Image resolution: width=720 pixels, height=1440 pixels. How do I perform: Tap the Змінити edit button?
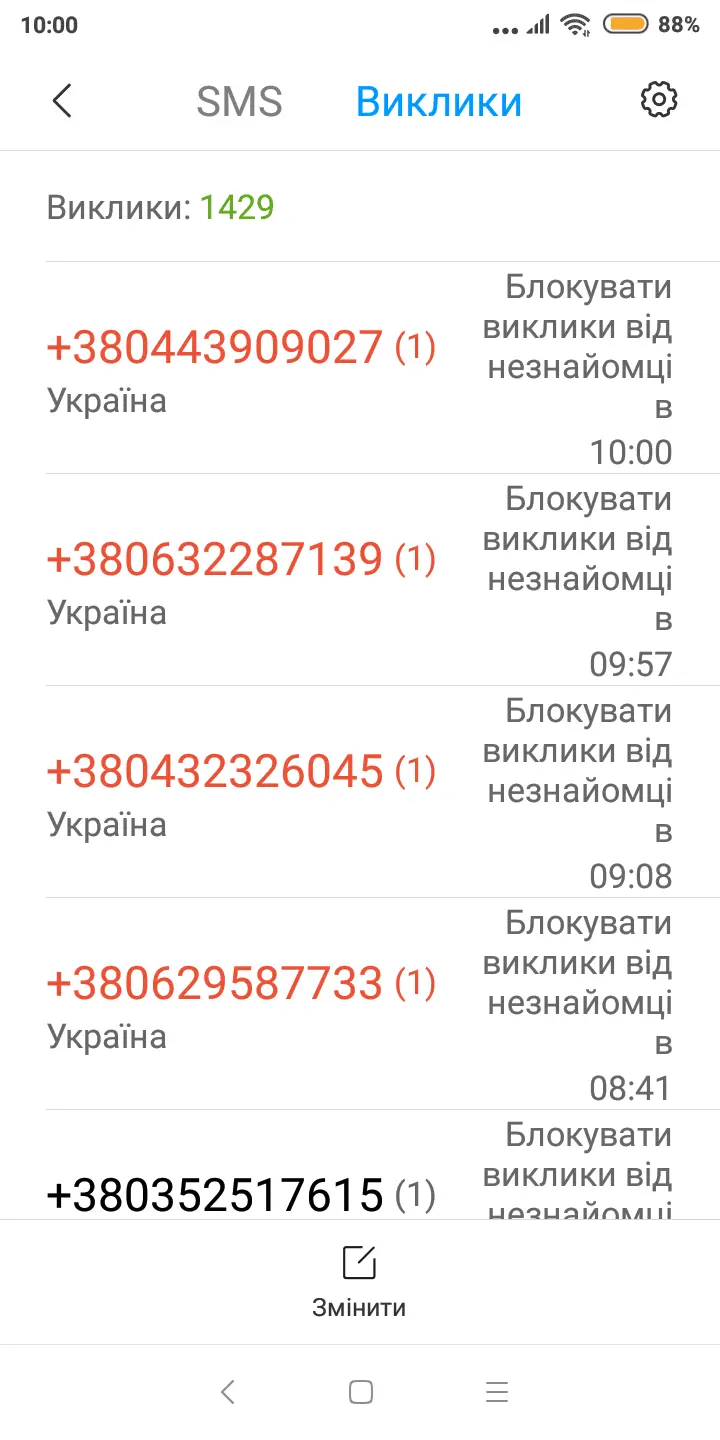point(359,1281)
